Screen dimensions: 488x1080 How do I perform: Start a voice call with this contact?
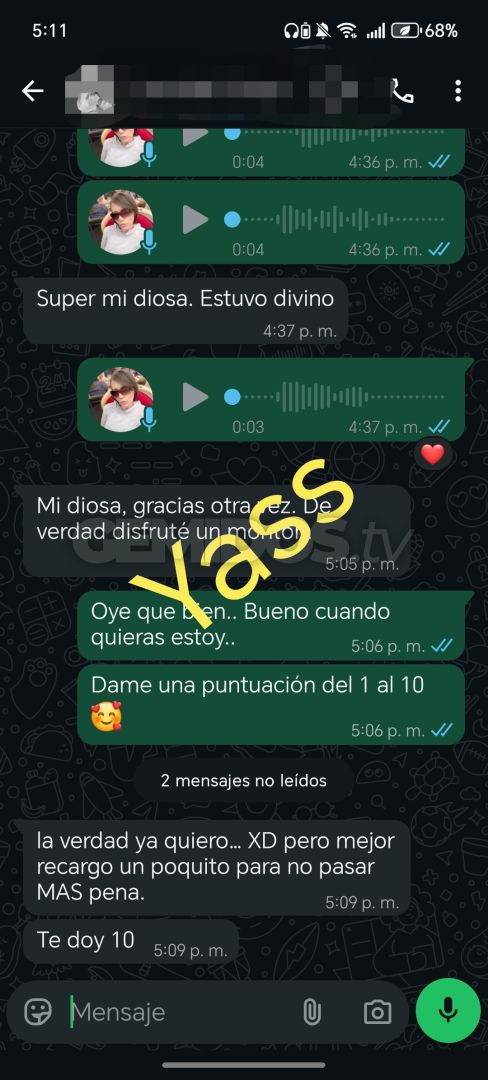tap(402, 91)
